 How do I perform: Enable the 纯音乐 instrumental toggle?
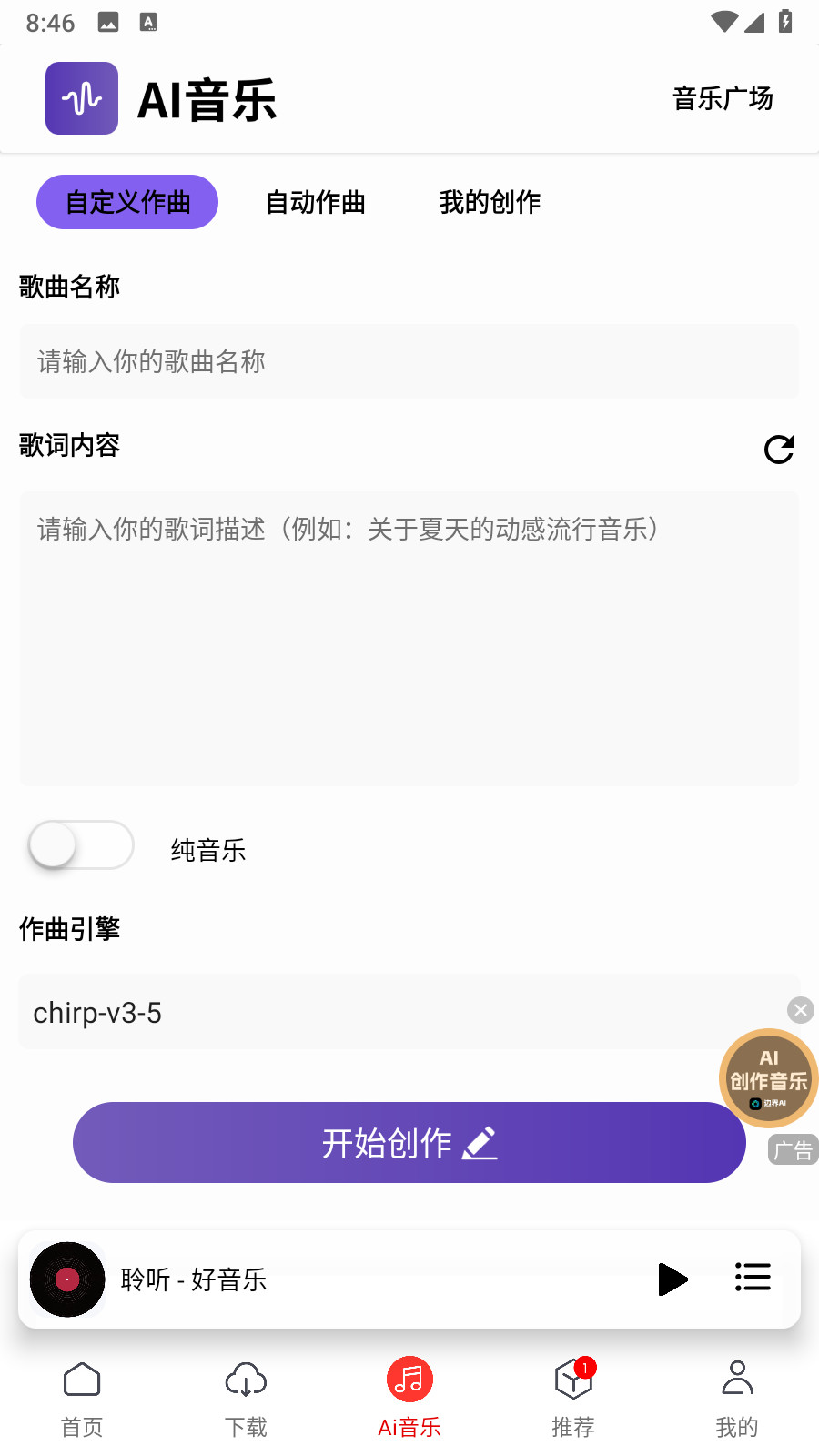pos(80,844)
